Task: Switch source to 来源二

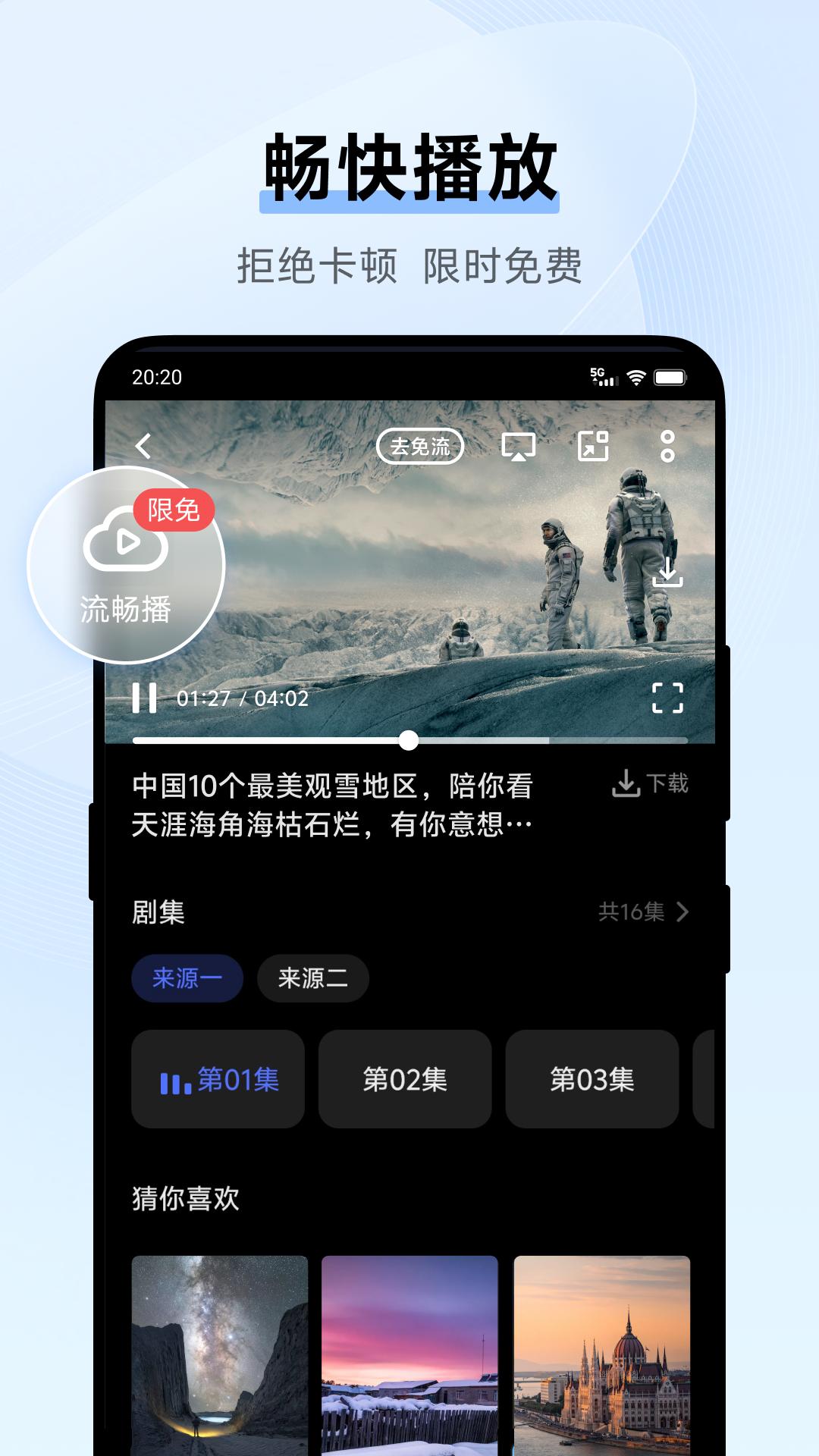Action: 312,977
